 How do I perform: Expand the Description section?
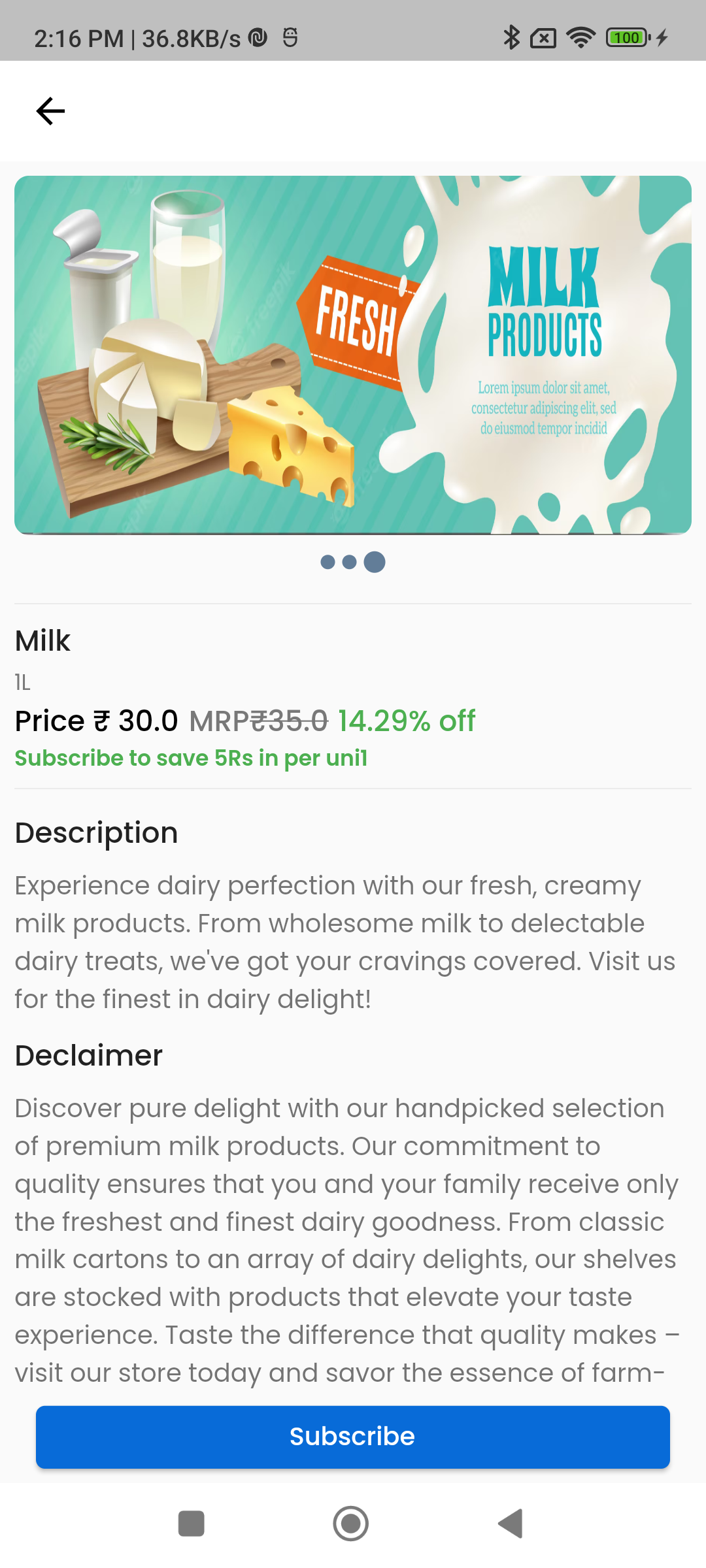point(97,832)
